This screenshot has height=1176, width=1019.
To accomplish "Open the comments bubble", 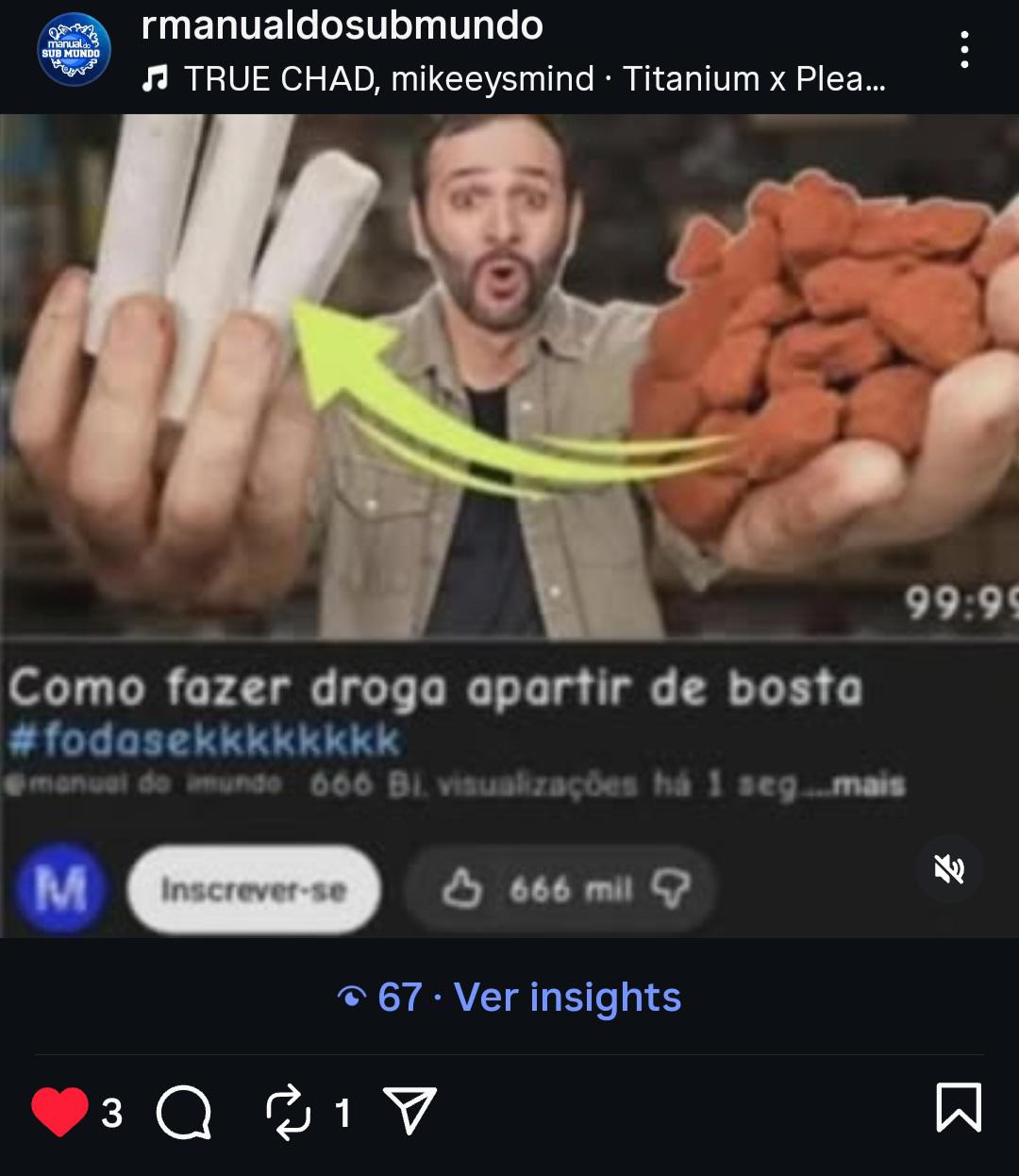I will pyautogui.click(x=184, y=1112).
